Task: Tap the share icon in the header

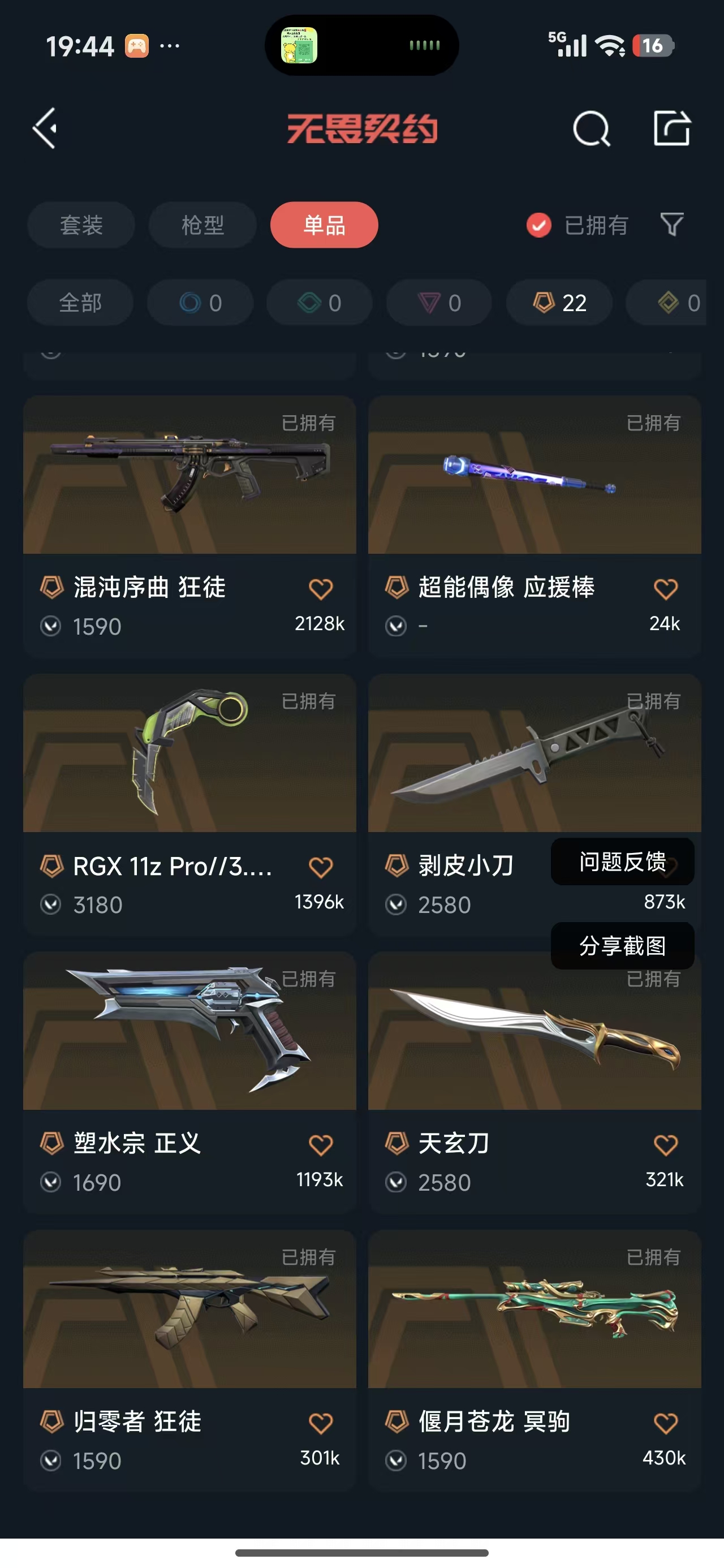Action: click(x=671, y=128)
